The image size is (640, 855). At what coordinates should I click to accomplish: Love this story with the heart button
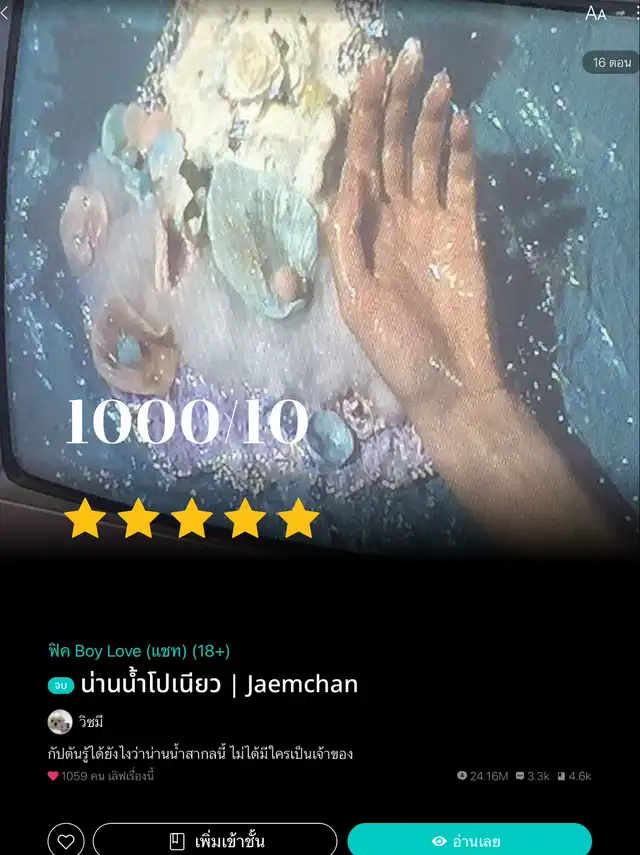coord(65,840)
